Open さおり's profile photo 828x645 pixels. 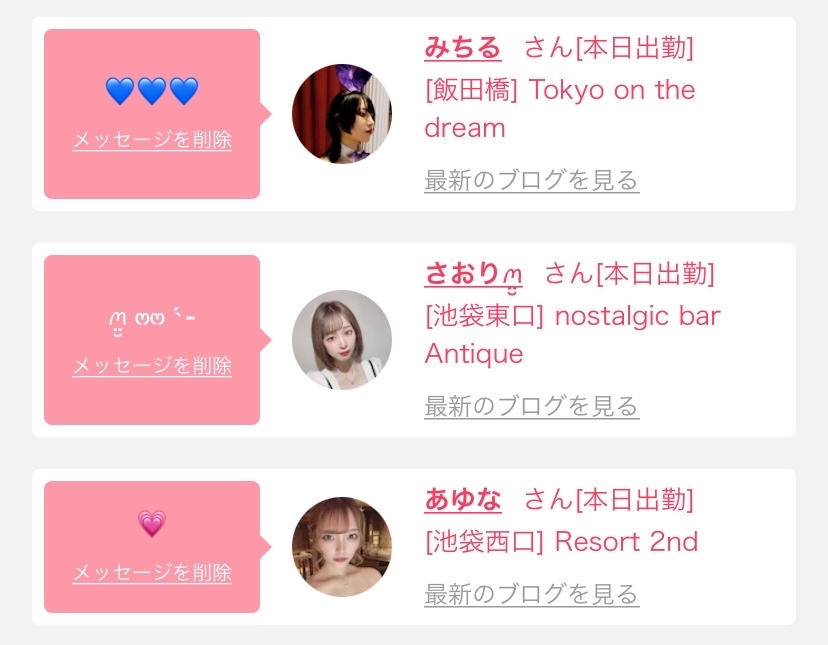[x=341, y=340]
